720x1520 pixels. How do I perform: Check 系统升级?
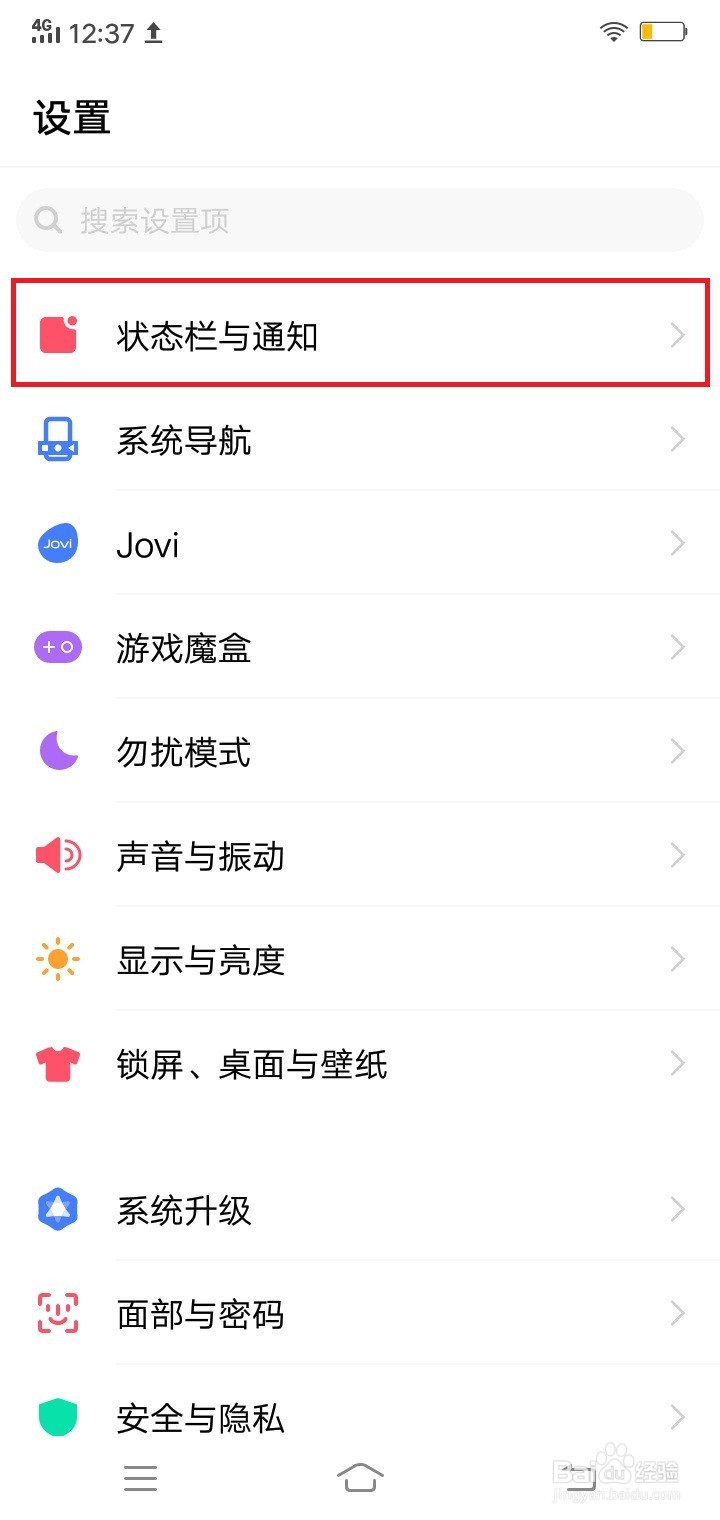360,1210
